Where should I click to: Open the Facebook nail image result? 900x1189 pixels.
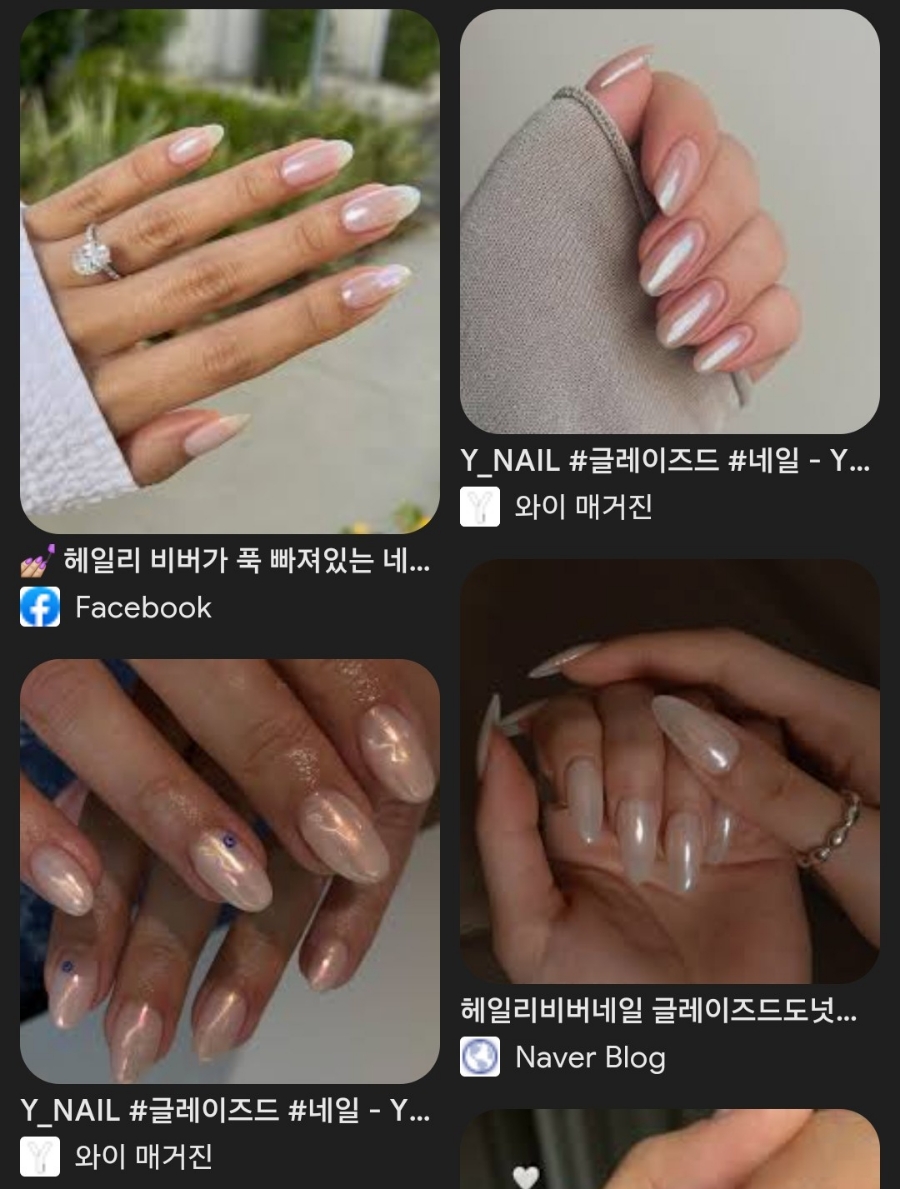coord(230,272)
